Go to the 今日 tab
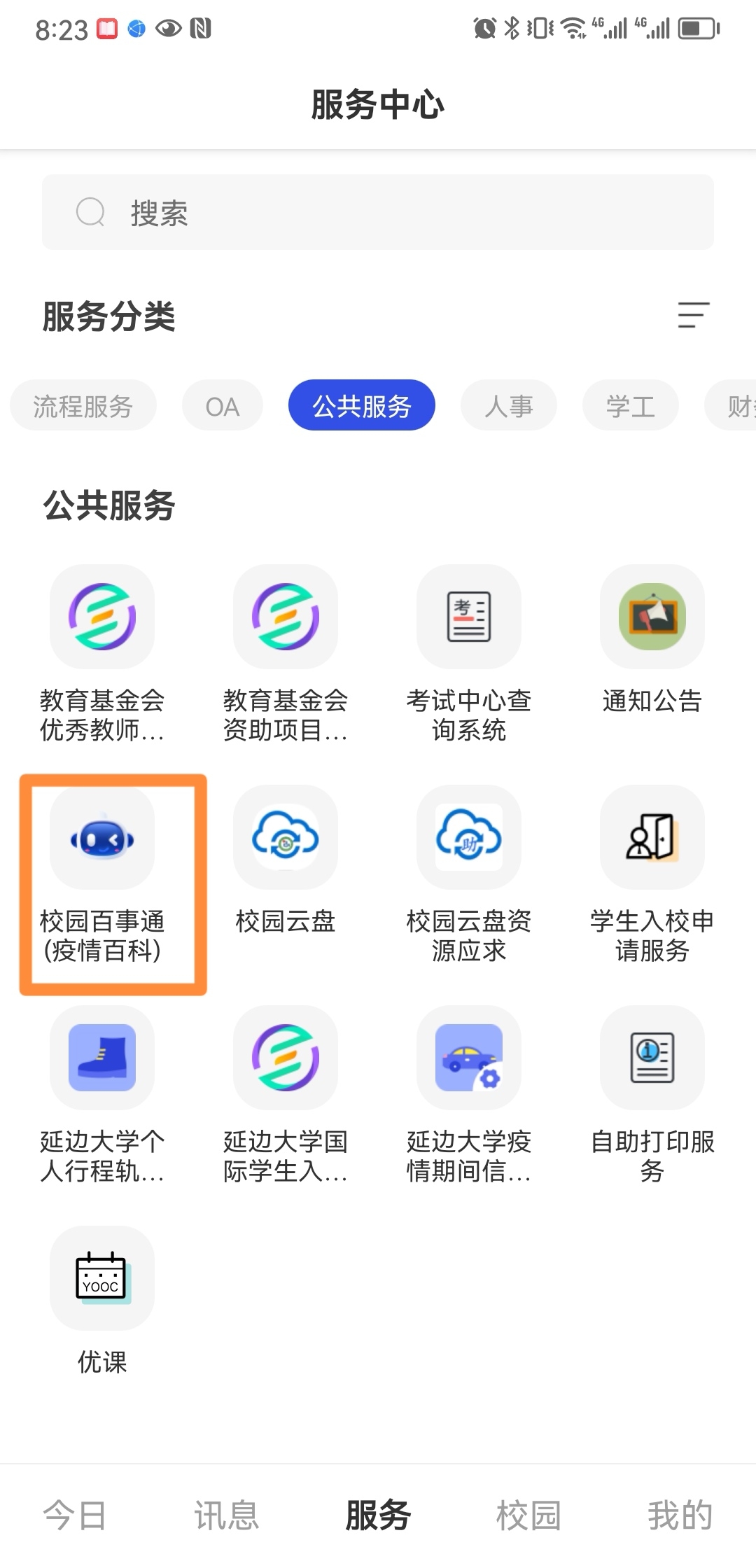Image resolution: width=756 pixels, height=1568 pixels. click(x=75, y=1515)
